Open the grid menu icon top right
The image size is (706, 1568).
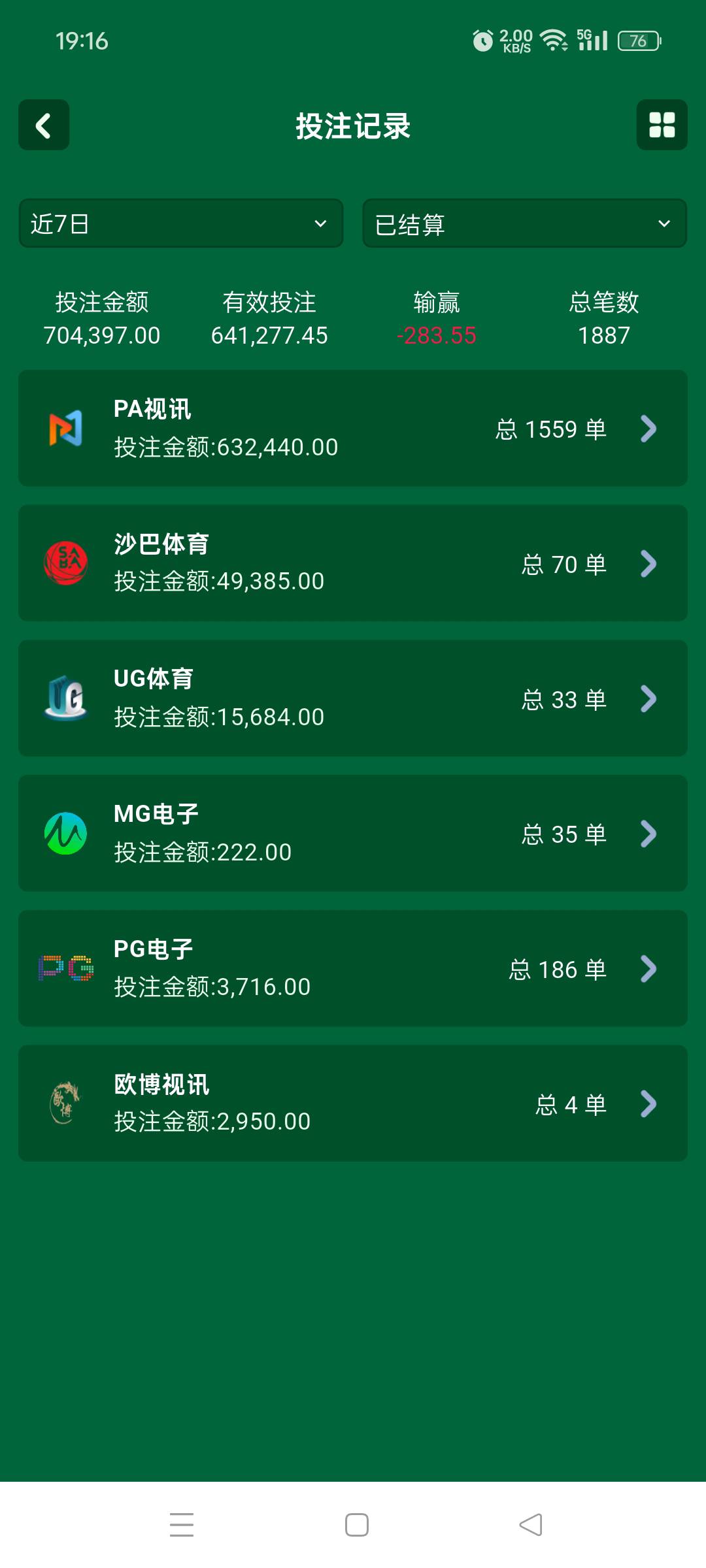662,125
